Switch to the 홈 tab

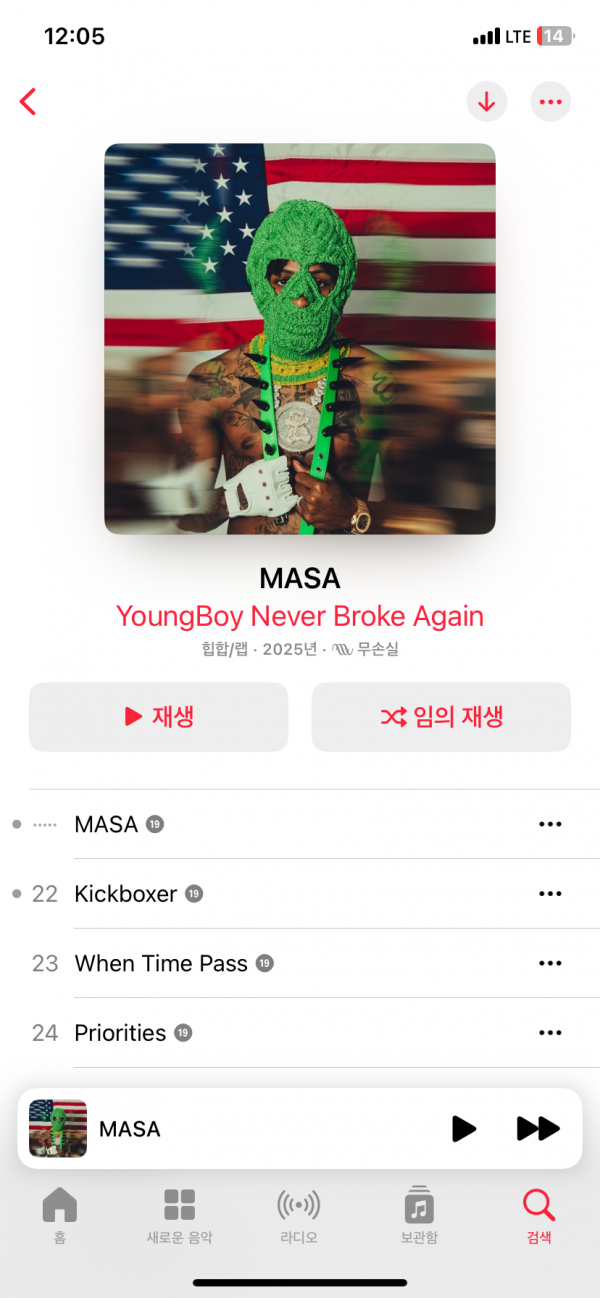click(x=59, y=1214)
